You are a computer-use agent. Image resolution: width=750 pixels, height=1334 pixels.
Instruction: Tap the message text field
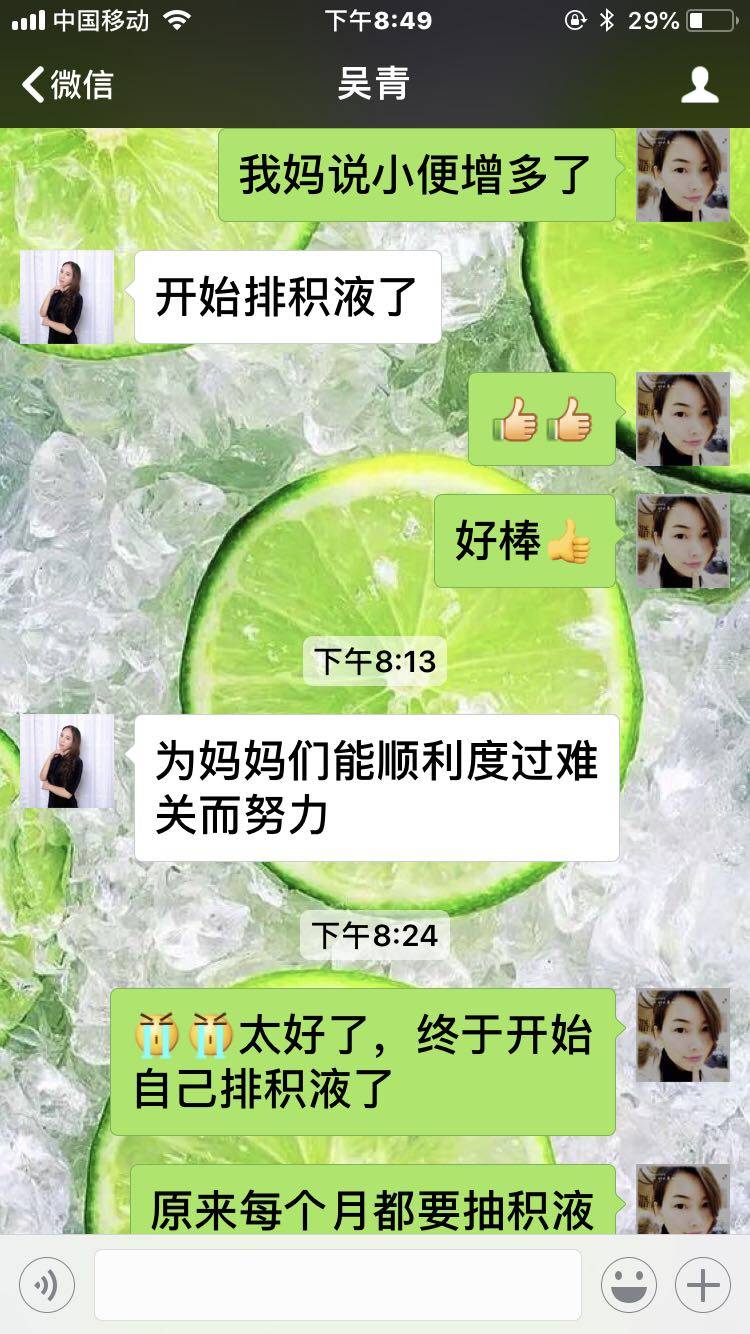[337, 1284]
